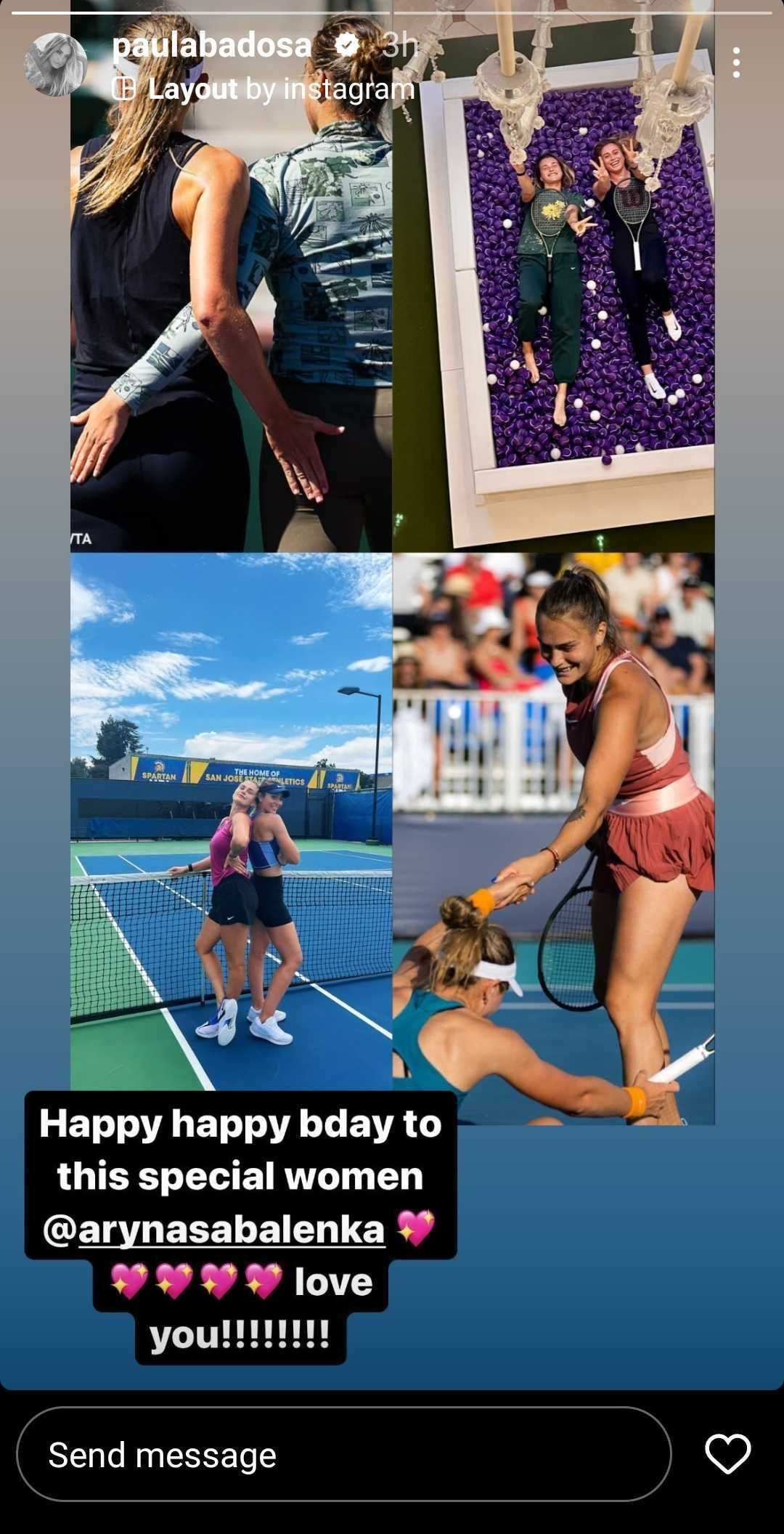784x1534 pixels.
Task: Open the story overflow menu
Action: (736, 62)
